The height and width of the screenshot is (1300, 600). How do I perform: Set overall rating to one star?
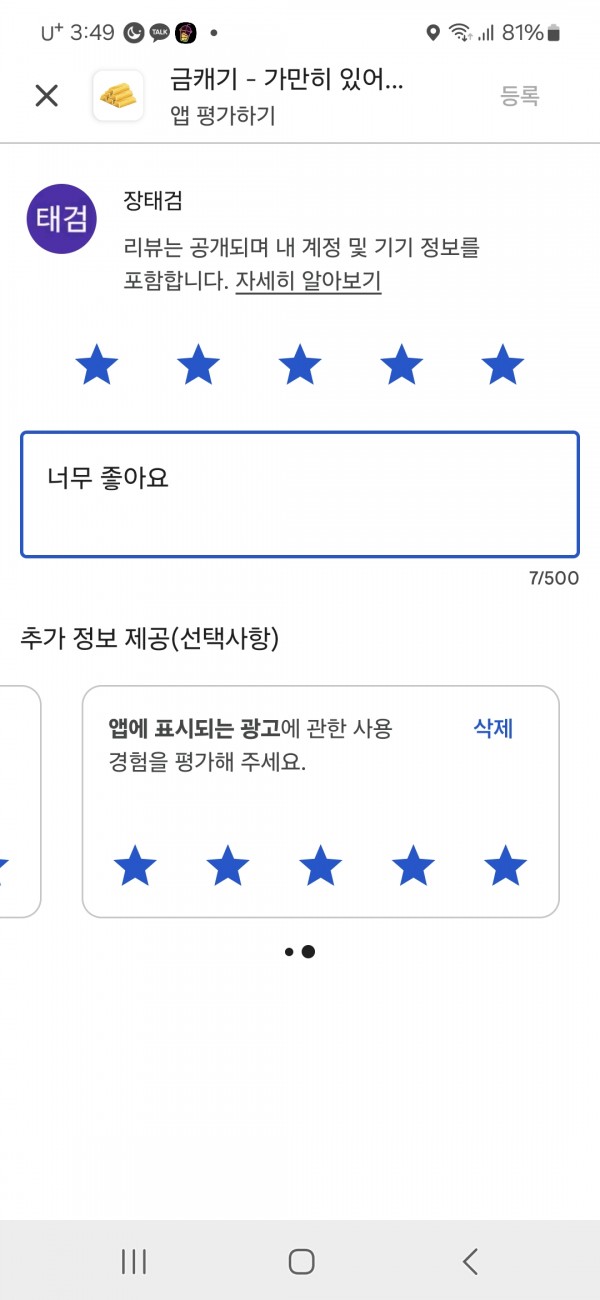tap(97, 365)
